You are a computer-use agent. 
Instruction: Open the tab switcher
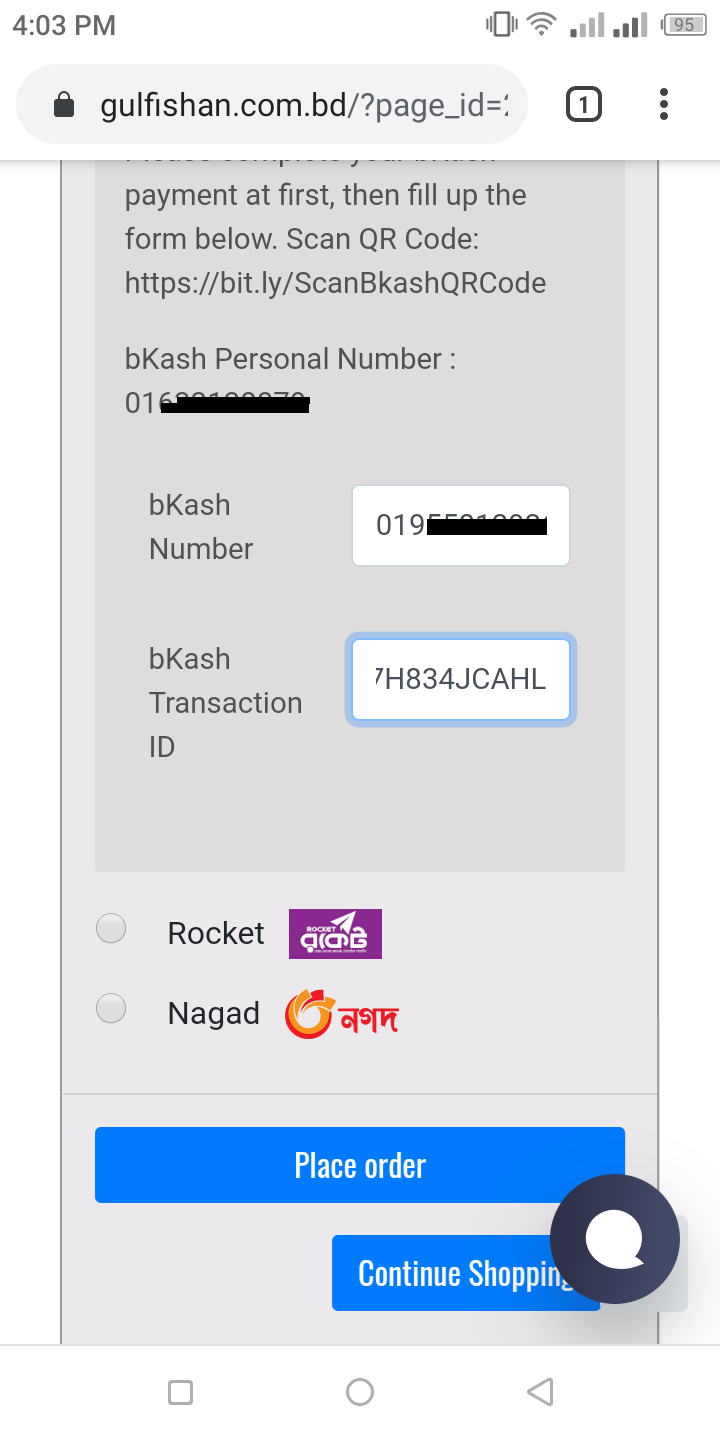pos(584,104)
